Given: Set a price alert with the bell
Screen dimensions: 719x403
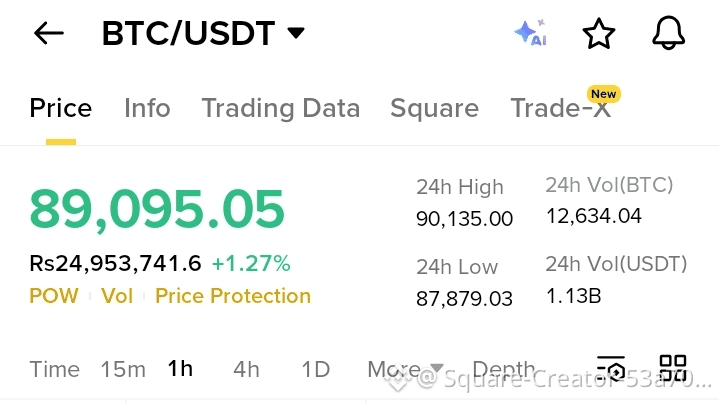Looking at the screenshot, I should coord(668,33).
